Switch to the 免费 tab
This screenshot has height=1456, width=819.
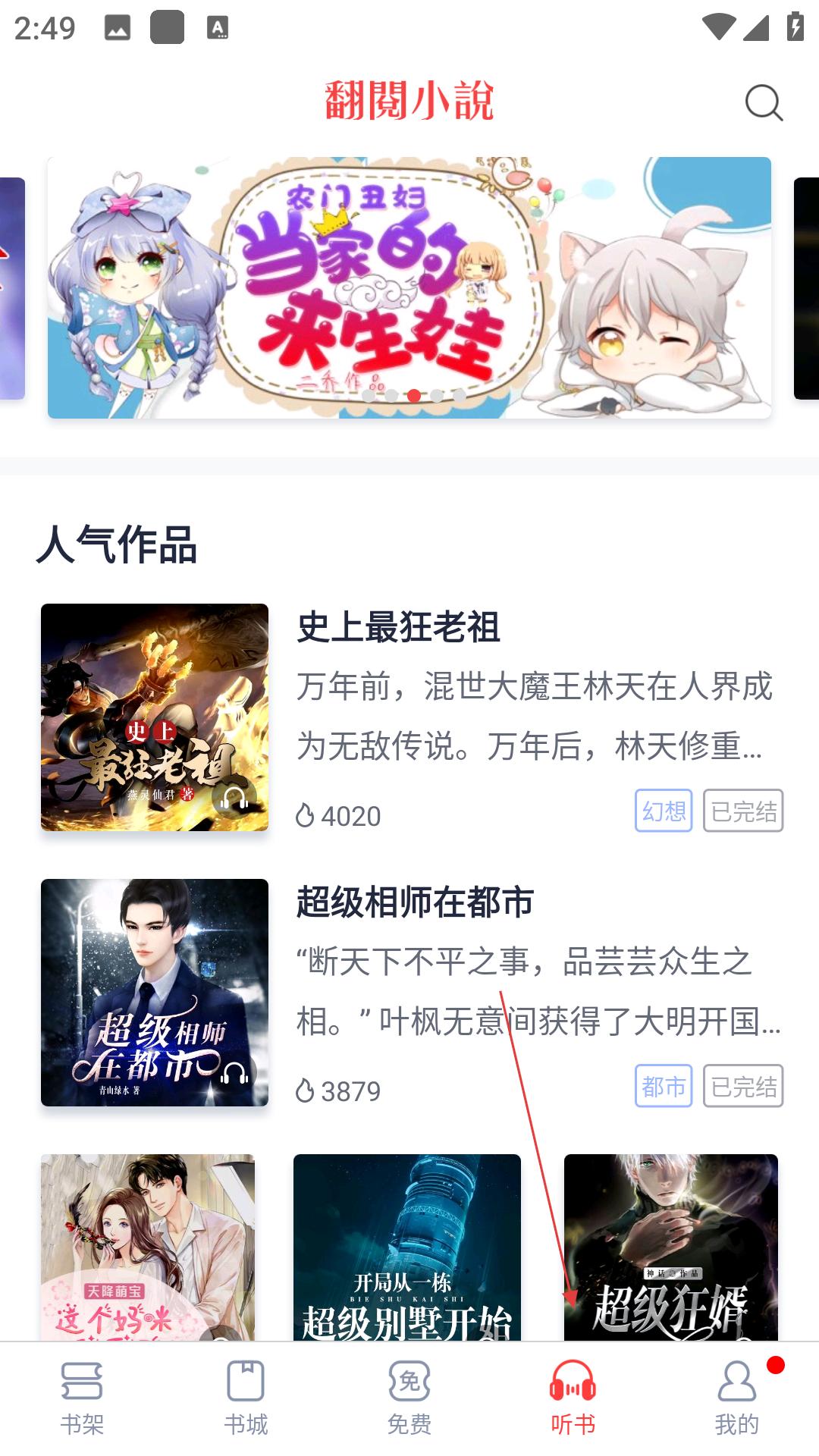(409, 1398)
